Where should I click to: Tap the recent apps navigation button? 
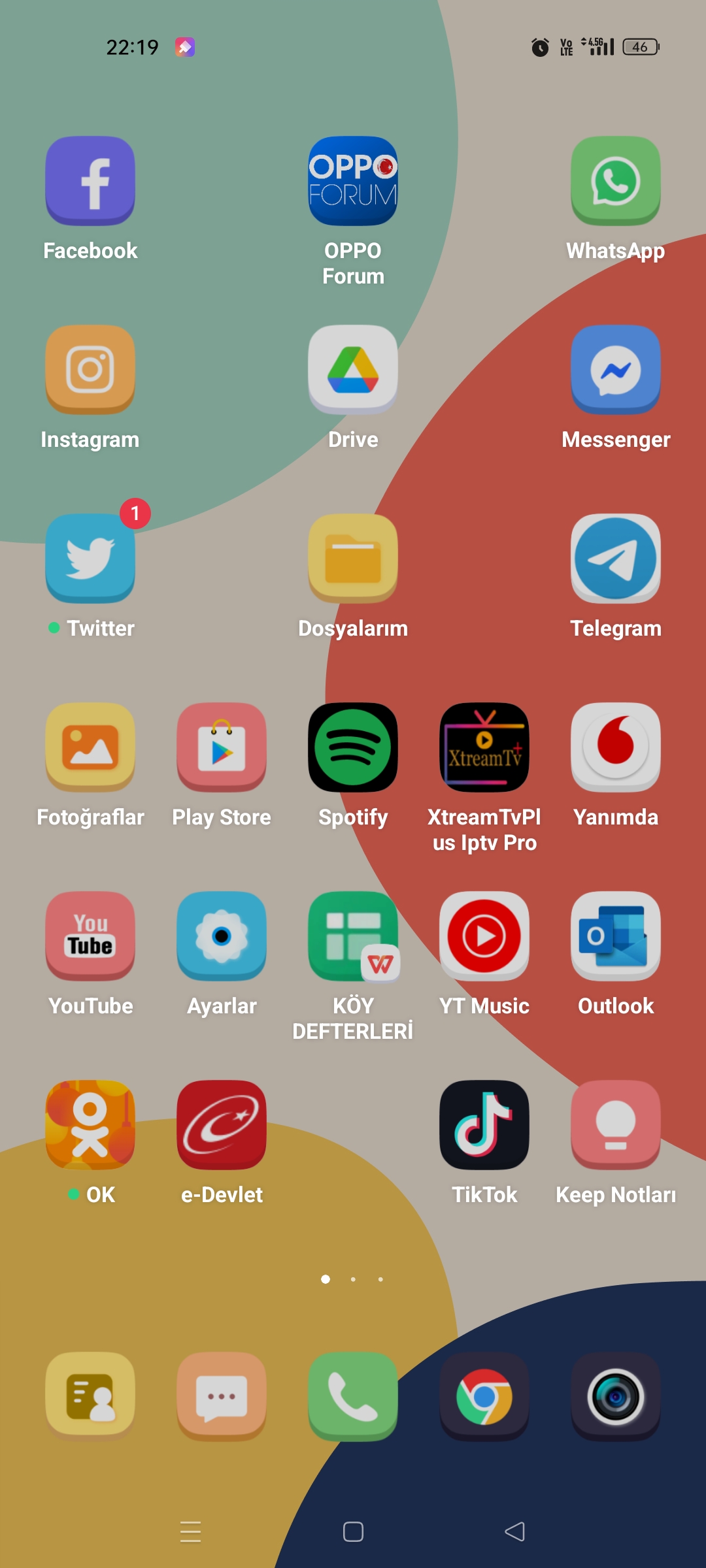tap(190, 1531)
